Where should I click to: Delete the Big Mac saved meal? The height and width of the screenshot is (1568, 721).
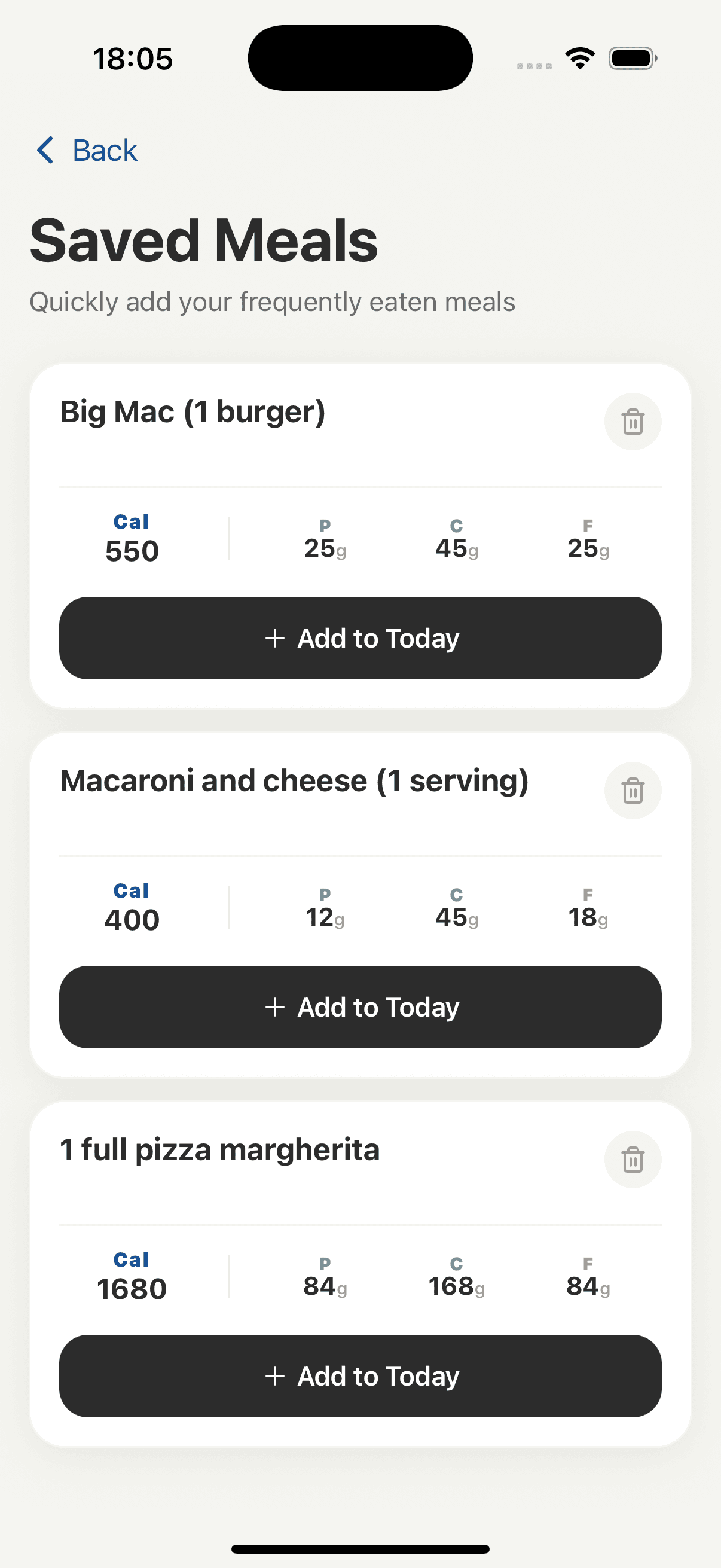tap(633, 421)
